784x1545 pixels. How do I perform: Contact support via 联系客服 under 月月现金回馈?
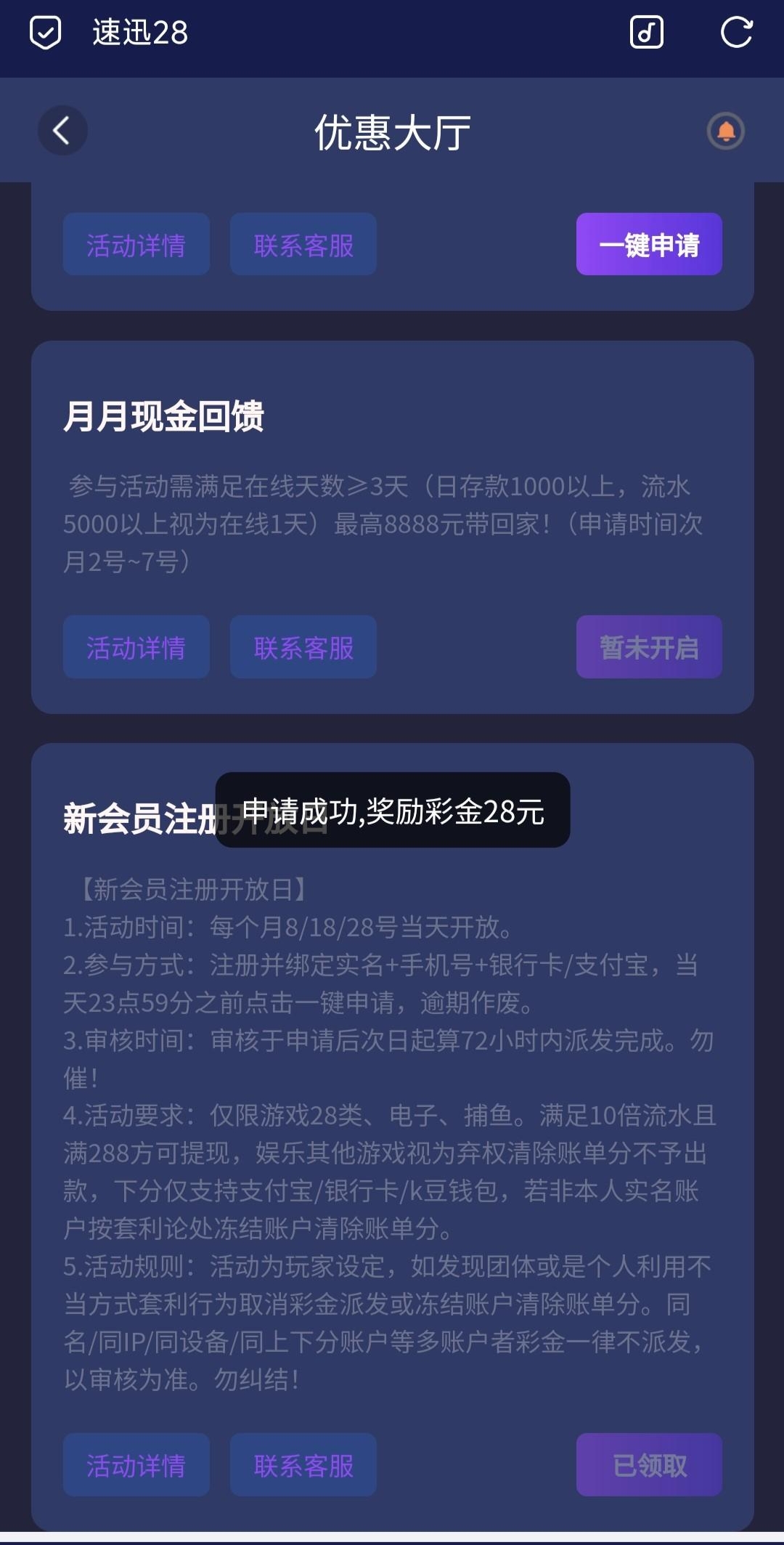[303, 647]
